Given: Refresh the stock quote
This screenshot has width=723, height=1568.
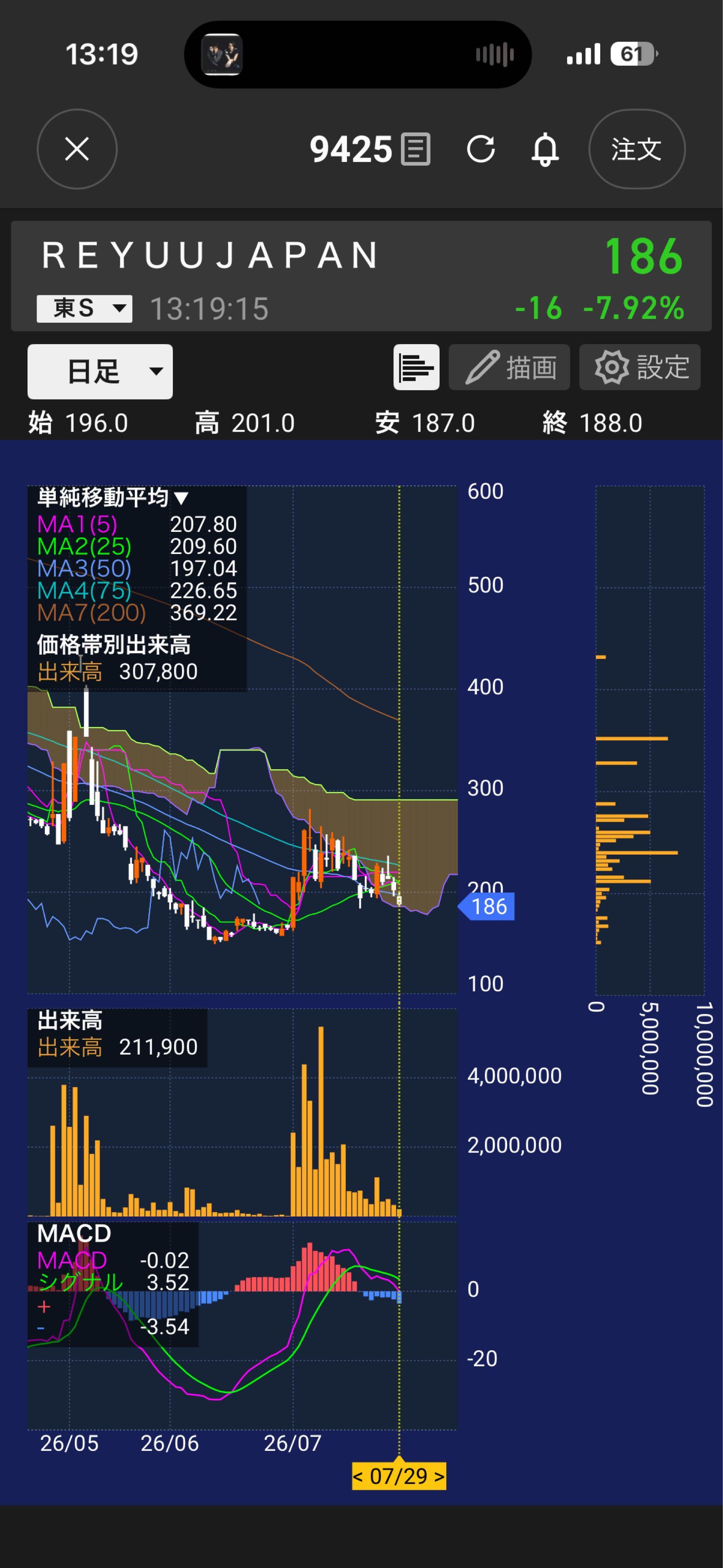Looking at the screenshot, I should pos(481,149).
